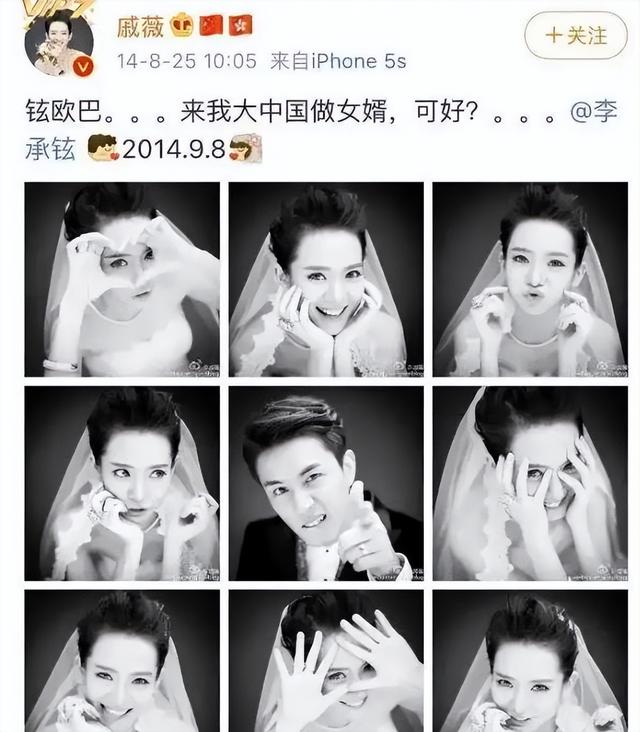This screenshot has height=732, width=640.
Task: View the bride photo with kissing lips pose
Action: [530, 279]
